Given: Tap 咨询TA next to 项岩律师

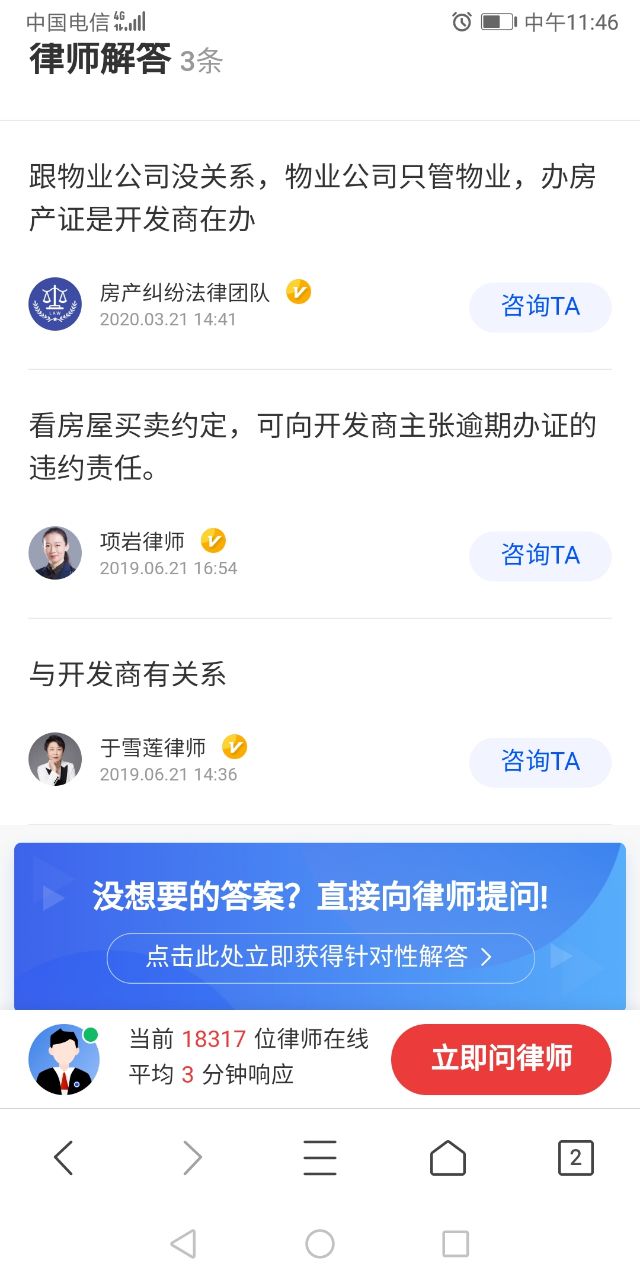Looking at the screenshot, I should tap(540, 555).
